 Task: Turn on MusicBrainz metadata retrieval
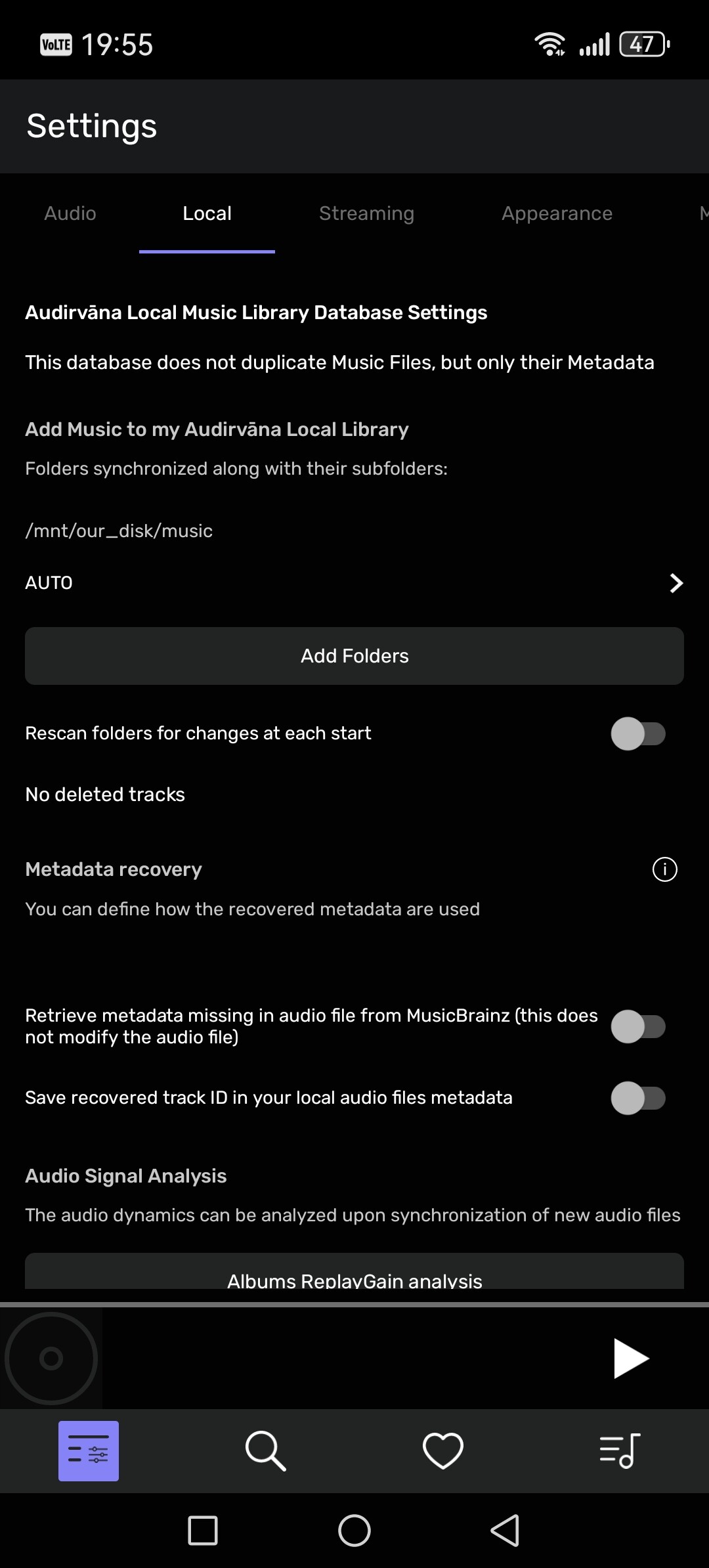coord(637,1026)
